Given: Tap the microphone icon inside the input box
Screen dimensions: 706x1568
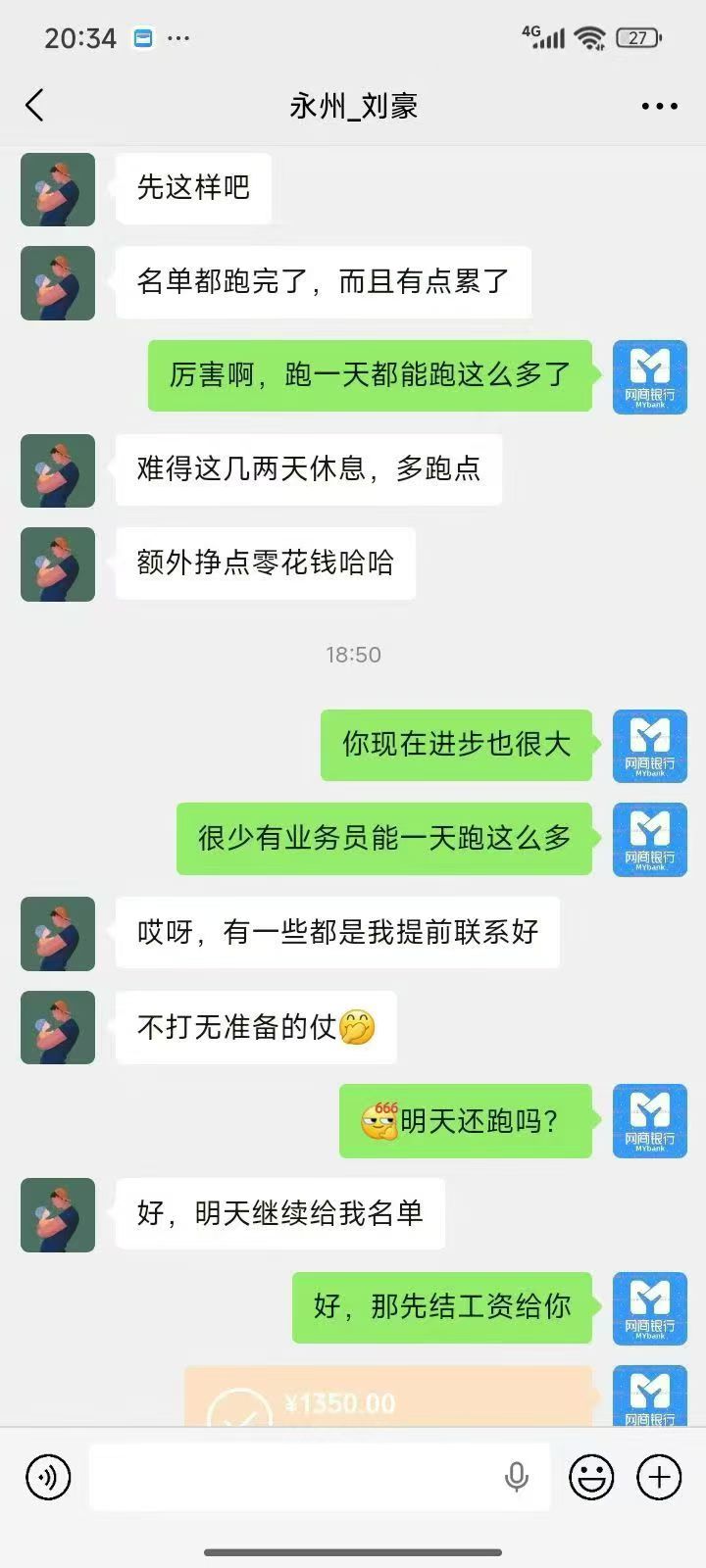Looking at the screenshot, I should (x=517, y=1477).
